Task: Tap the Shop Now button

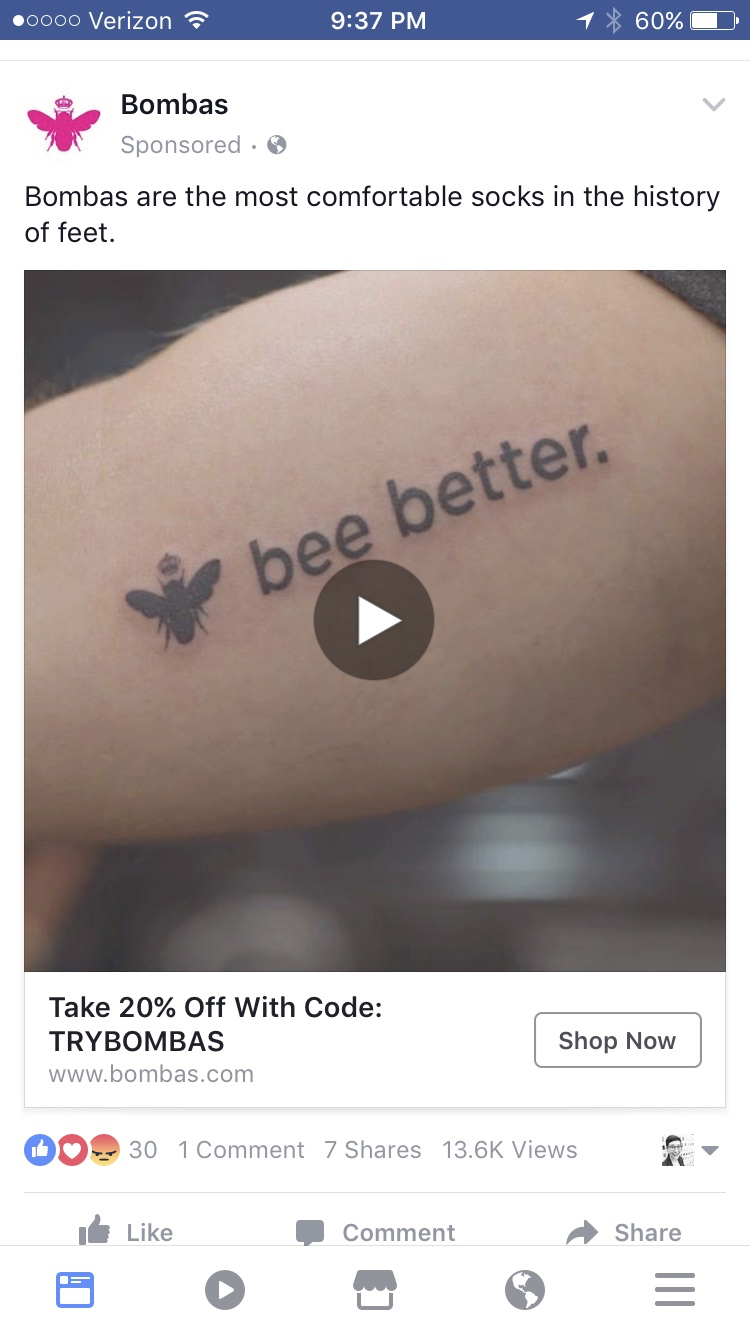Action: coord(617,1040)
